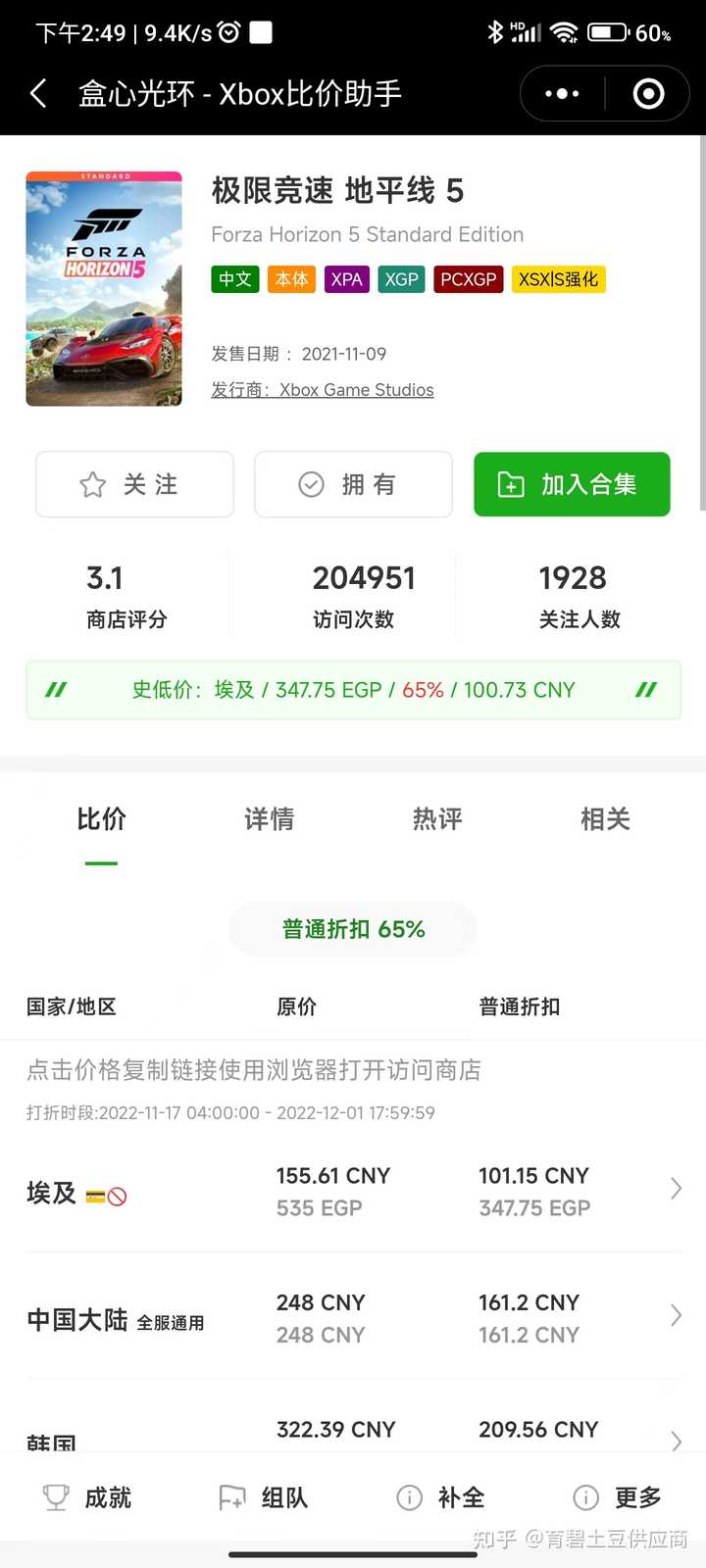Open the mini-program options menu (•••)
706x1568 pixels.
pos(561,93)
